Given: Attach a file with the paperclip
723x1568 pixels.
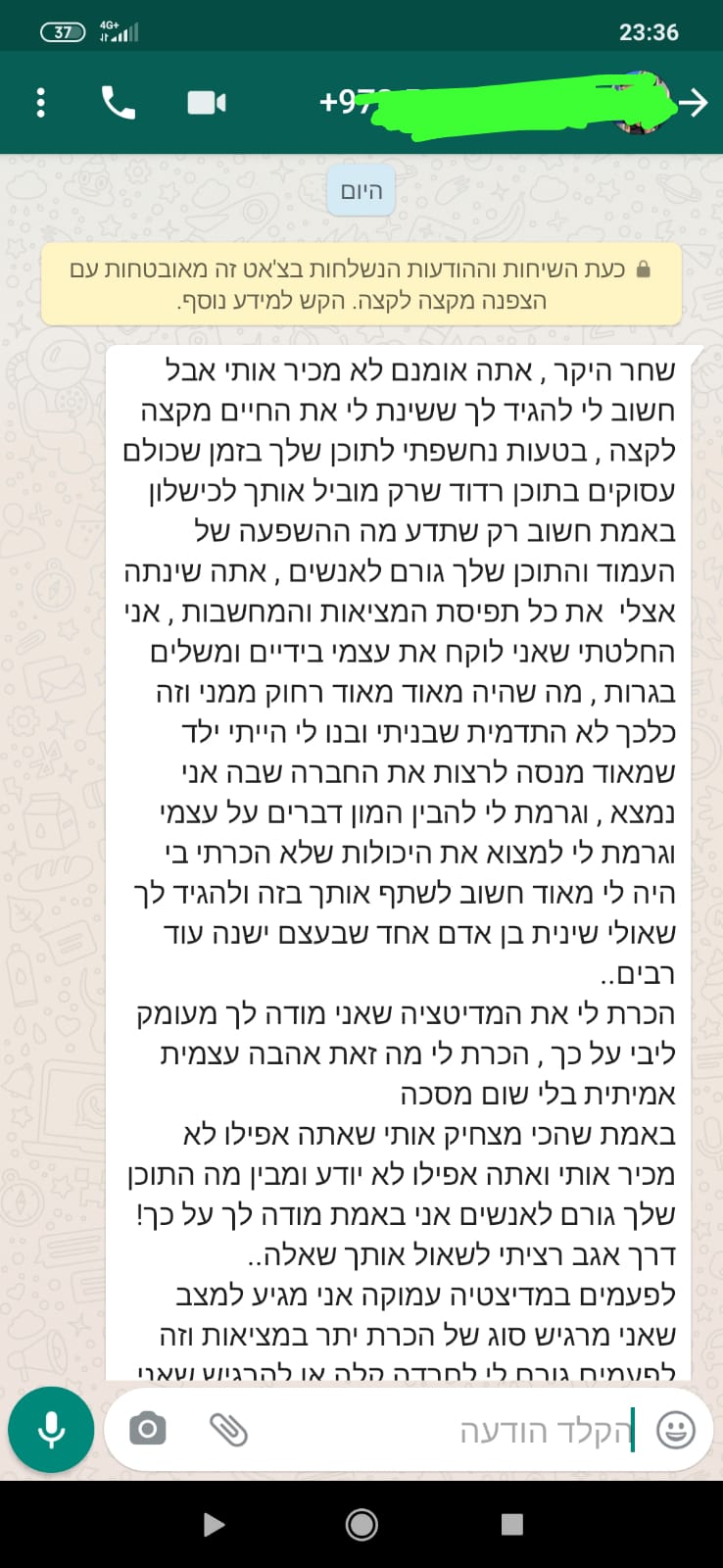Looking at the screenshot, I should (228, 1430).
